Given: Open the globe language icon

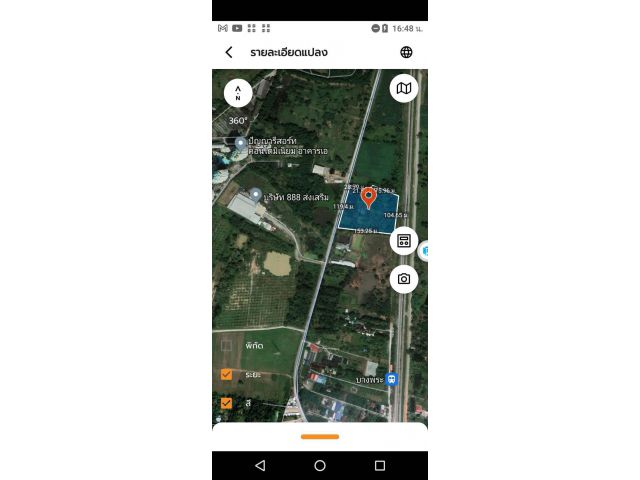Looking at the screenshot, I should pyautogui.click(x=406, y=52).
